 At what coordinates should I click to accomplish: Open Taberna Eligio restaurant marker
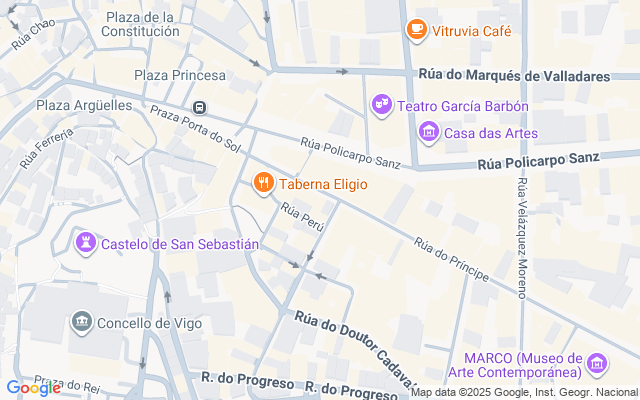264,183
